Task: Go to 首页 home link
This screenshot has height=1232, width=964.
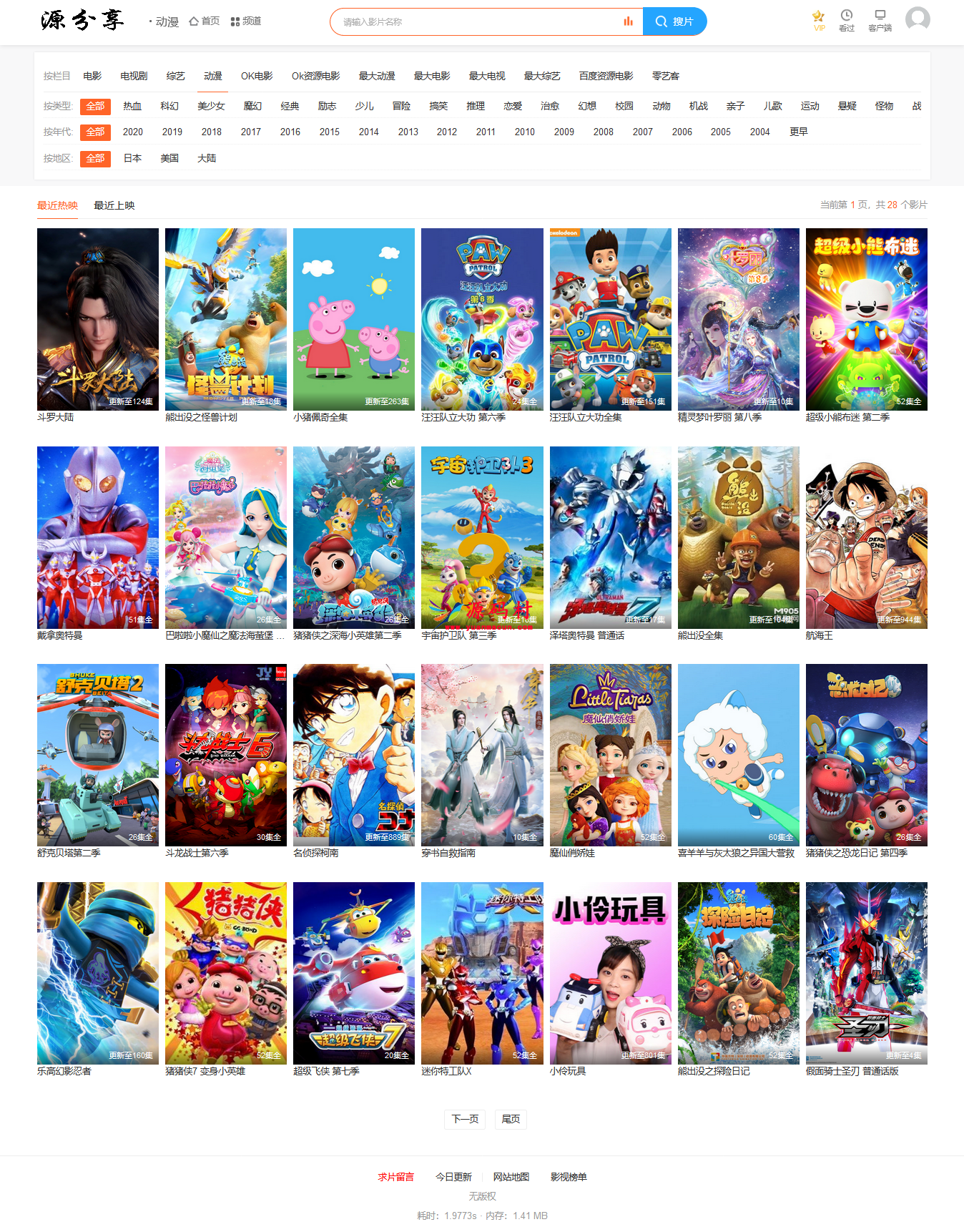Action: [x=205, y=21]
